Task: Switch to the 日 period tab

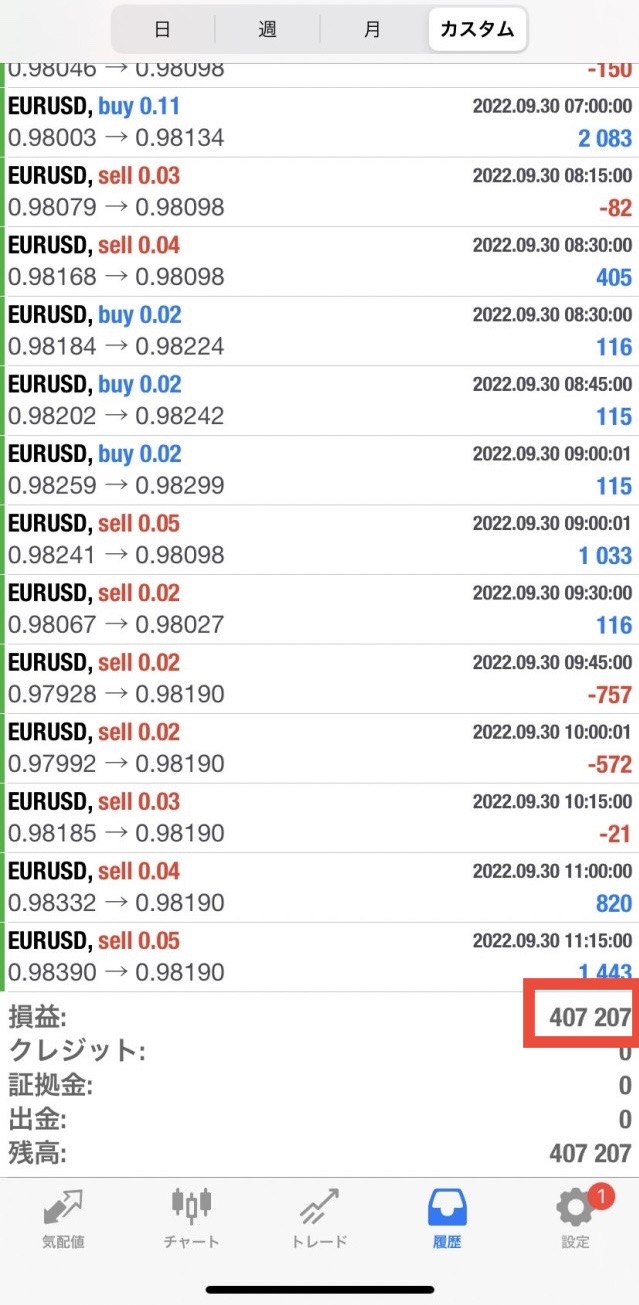Action: [162, 29]
